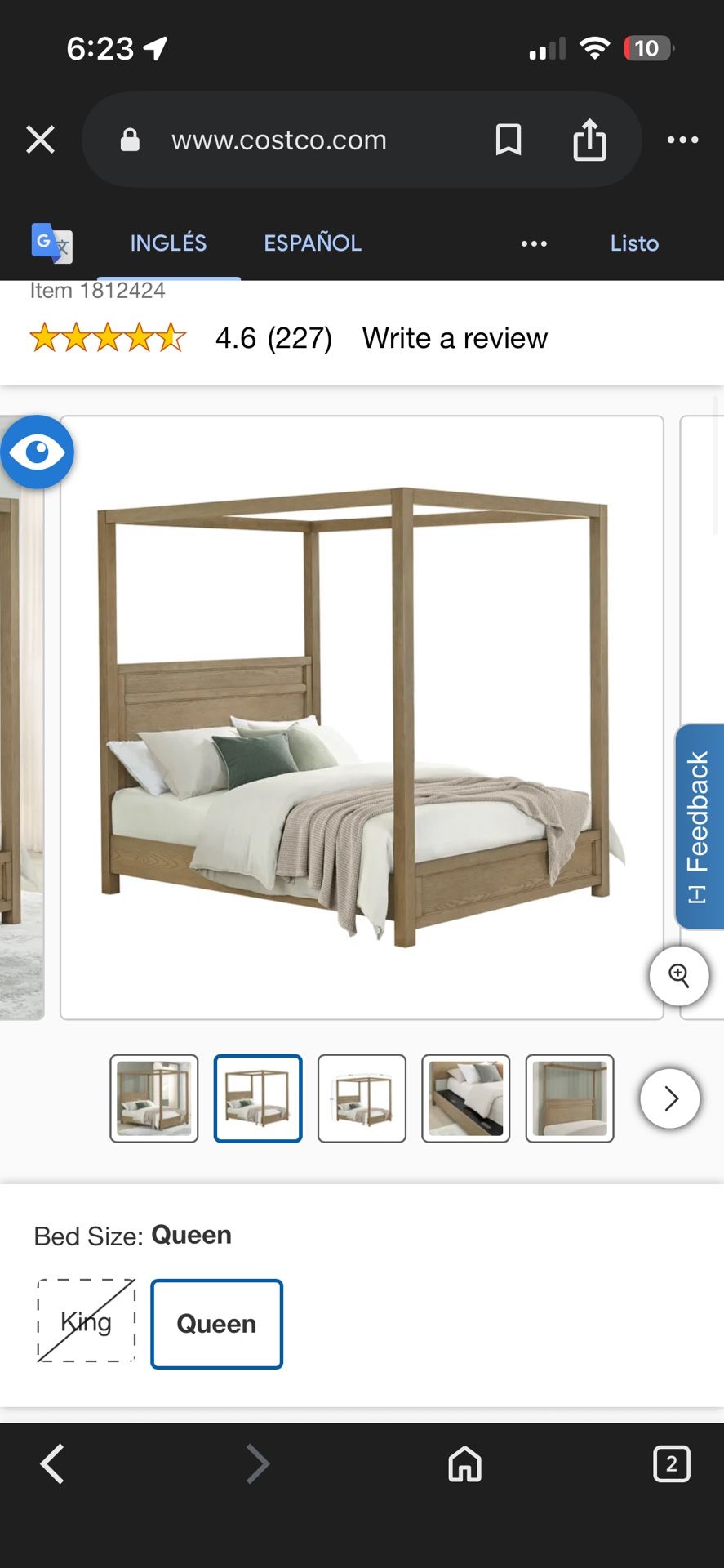This screenshot has width=724, height=1568.
Task: Open the Feedback side tab
Action: 699,826
